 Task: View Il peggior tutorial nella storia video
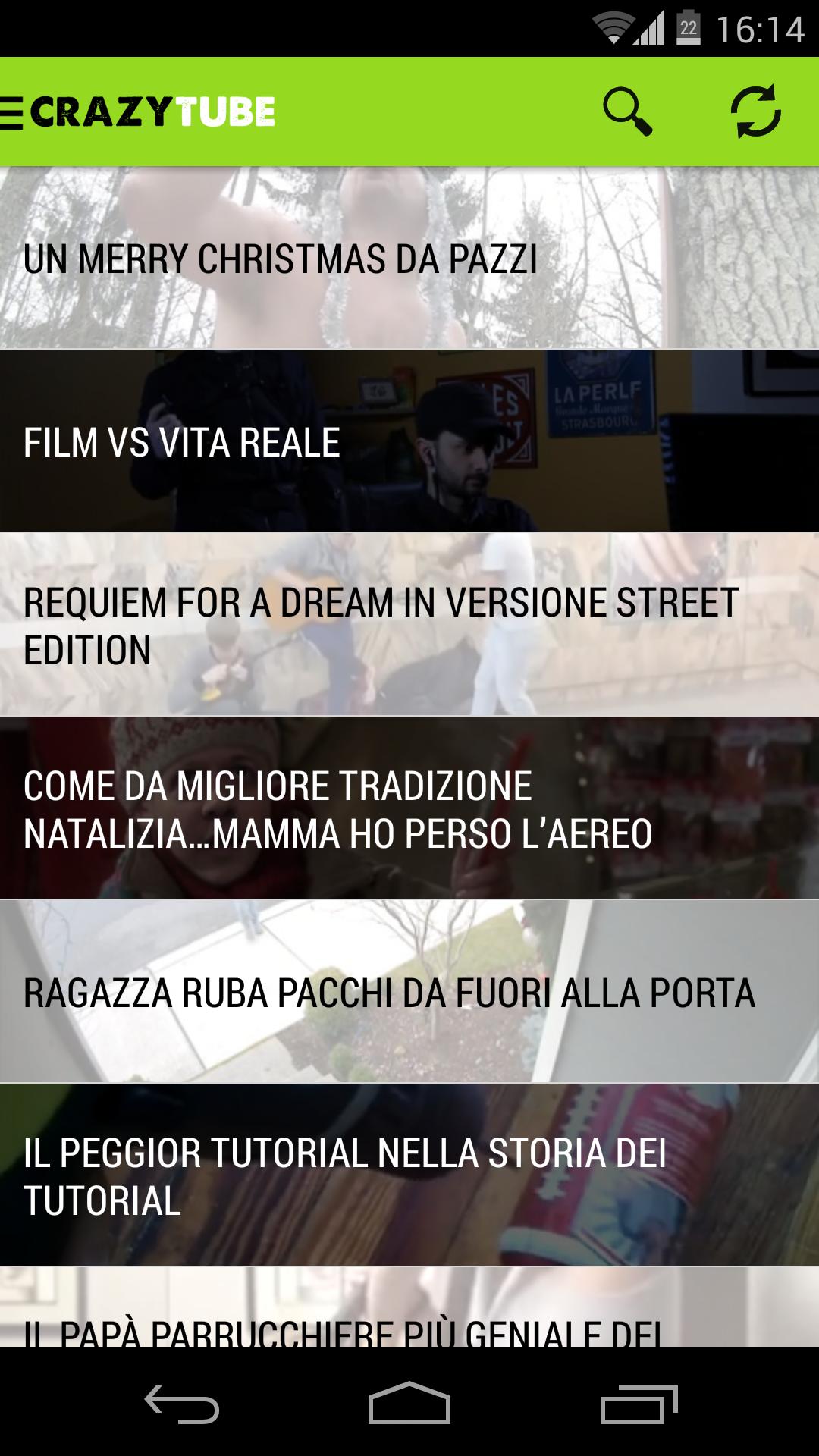pyautogui.click(x=409, y=1175)
